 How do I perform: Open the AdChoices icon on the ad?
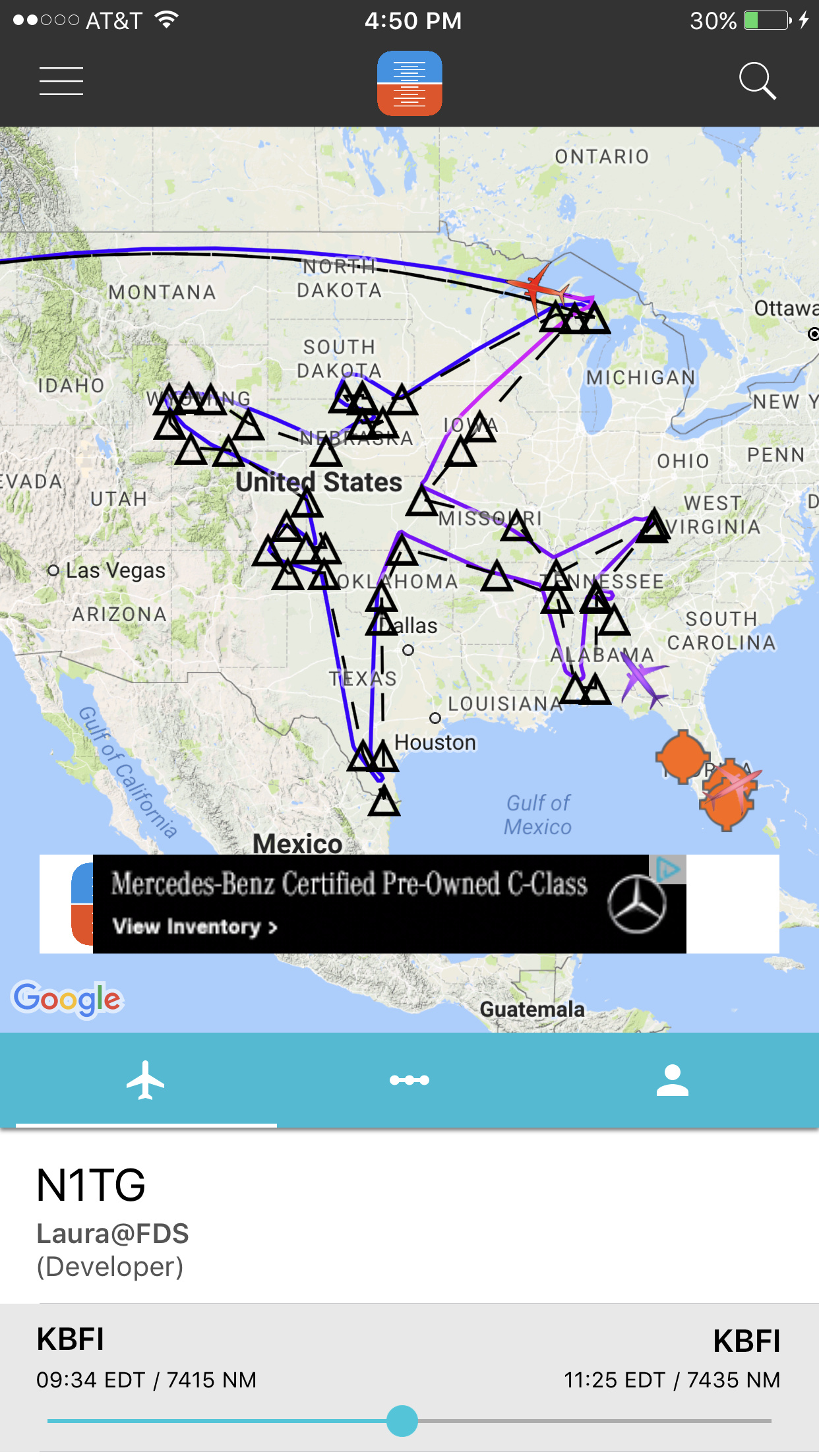click(x=668, y=869)
